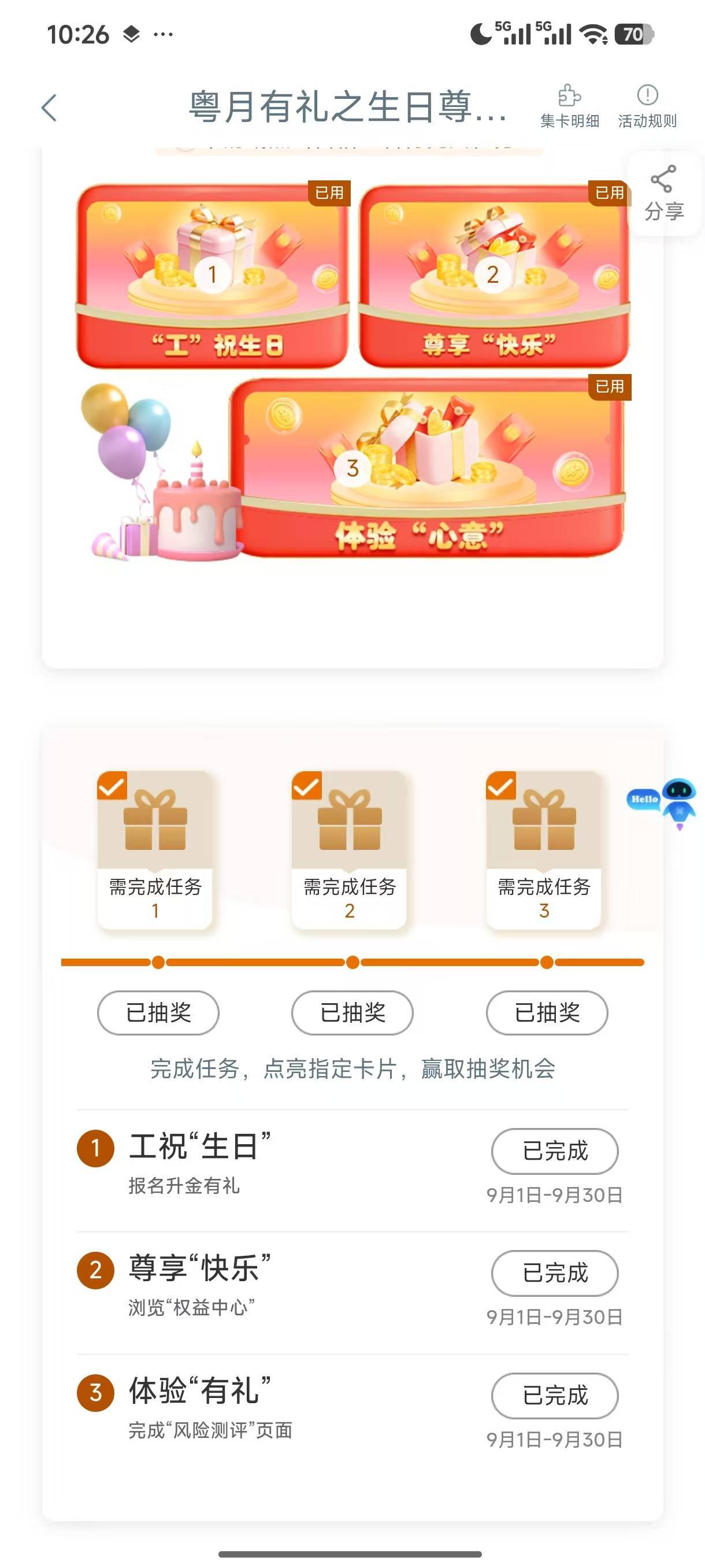Open card 3 体验"心意"
Screen dimensions: 705x1568
(428, 468)
